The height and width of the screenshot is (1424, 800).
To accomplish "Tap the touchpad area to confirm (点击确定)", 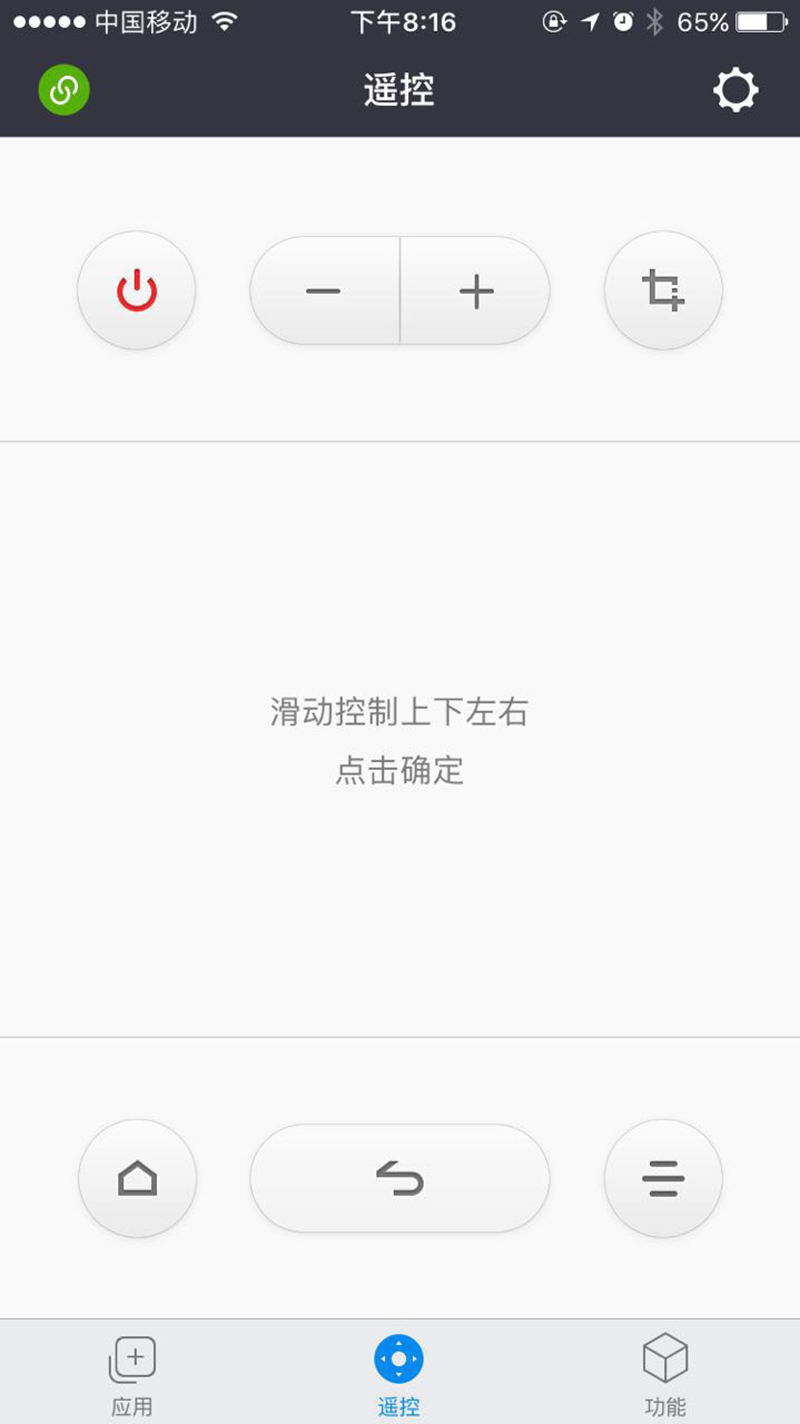I will point(400,740).
